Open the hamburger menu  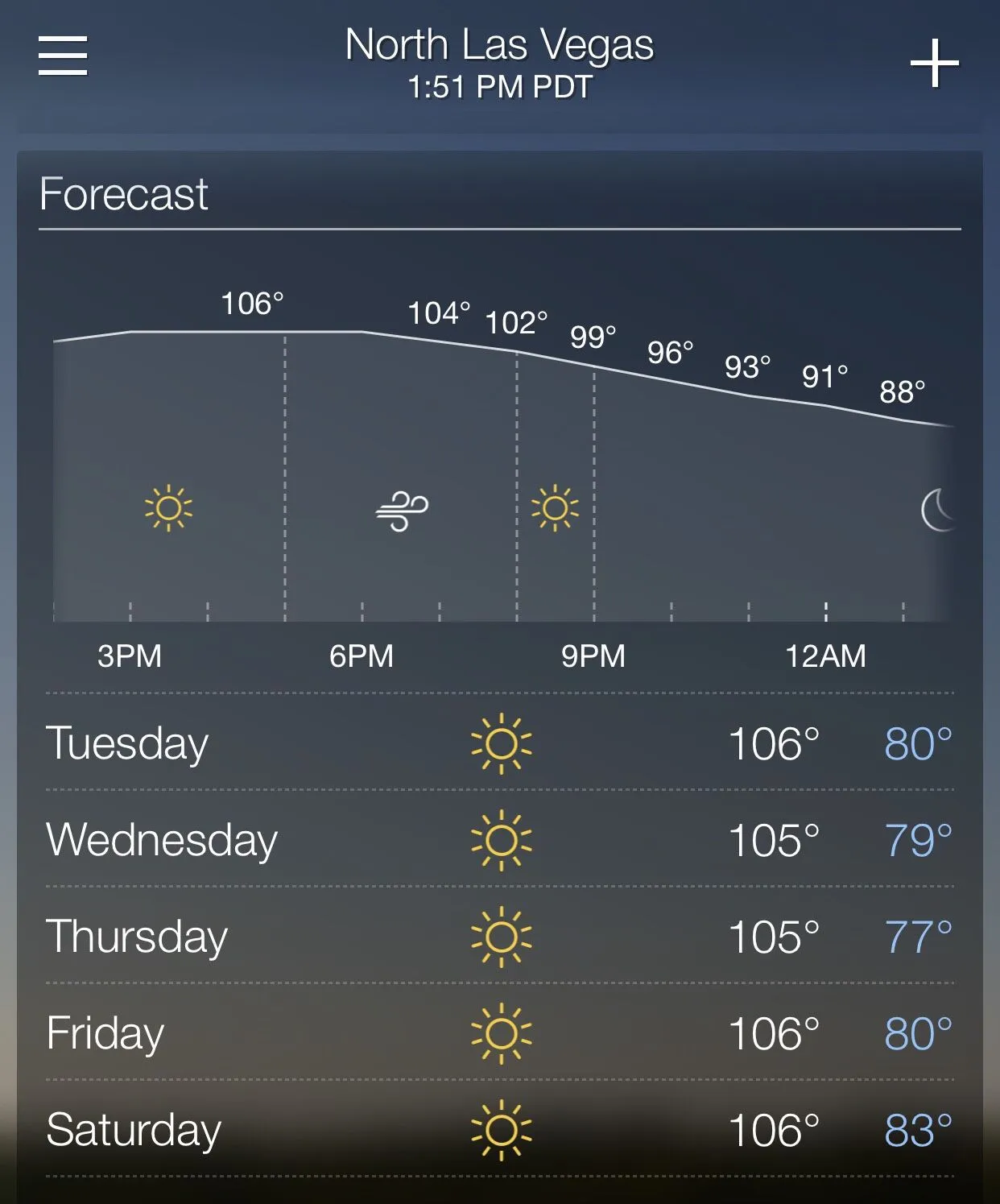click(63, 56)
